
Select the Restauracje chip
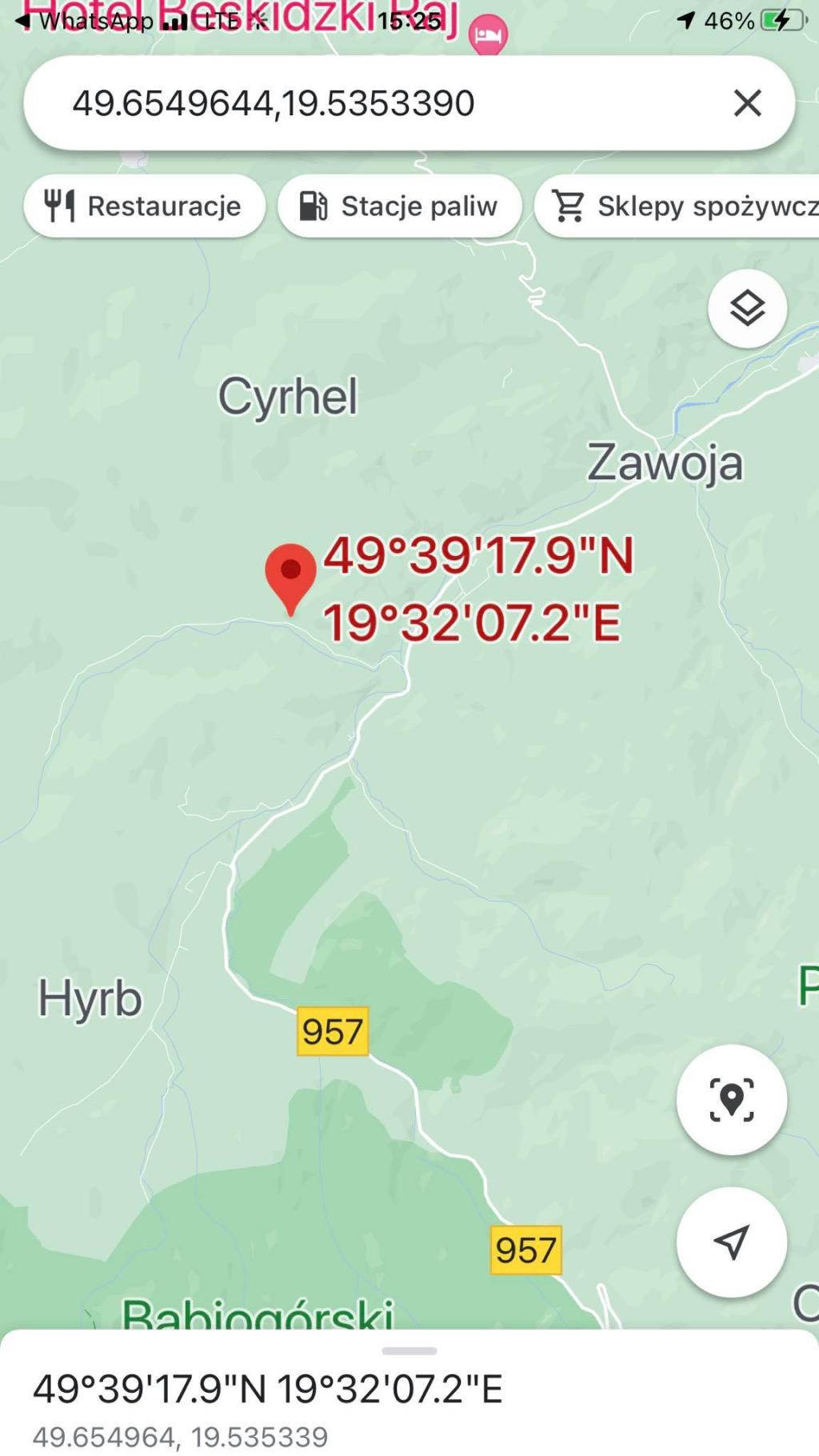(x=145, y=206)
